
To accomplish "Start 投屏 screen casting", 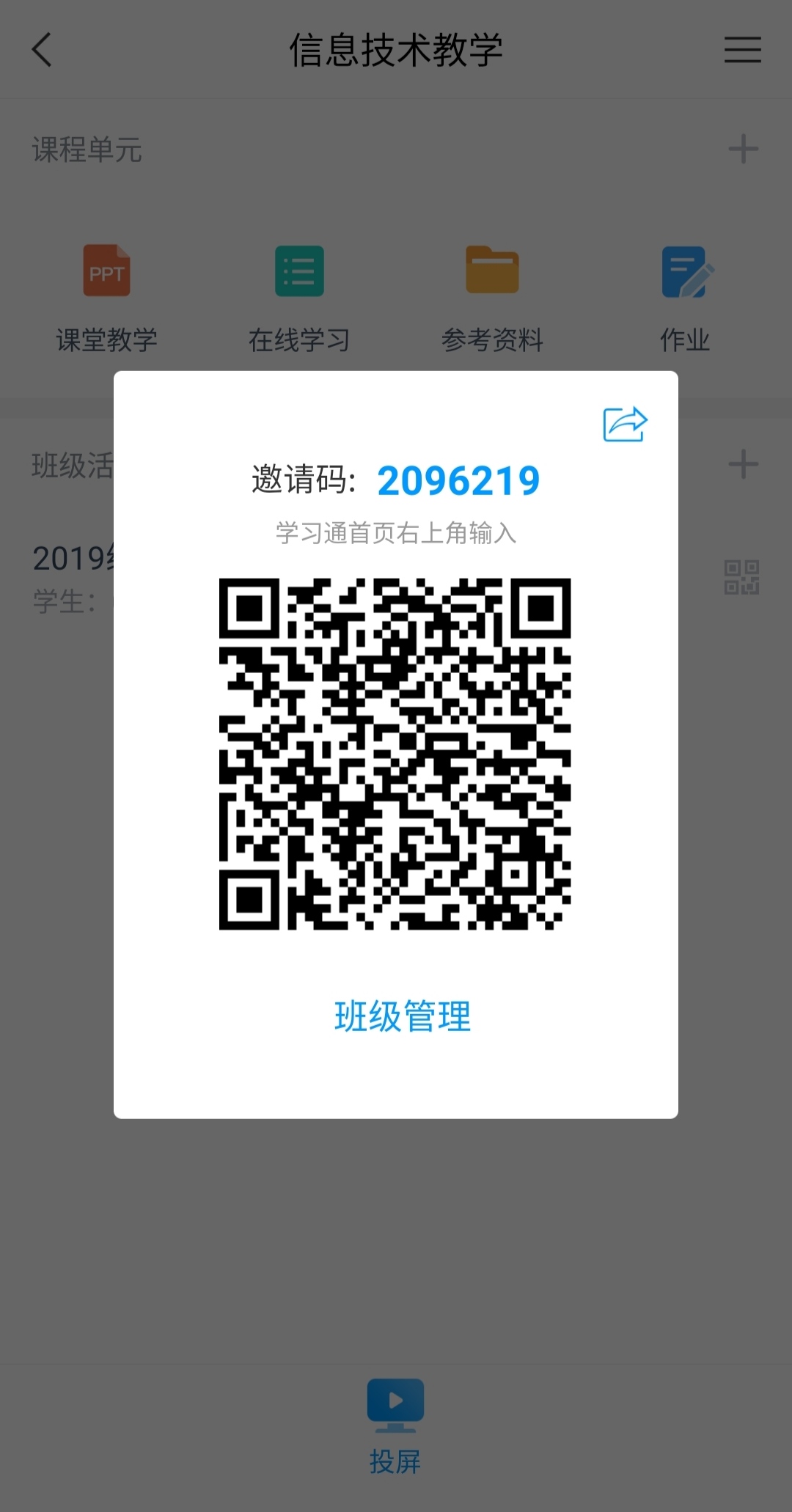I will pyautogui.click(x=395, y=1427).
